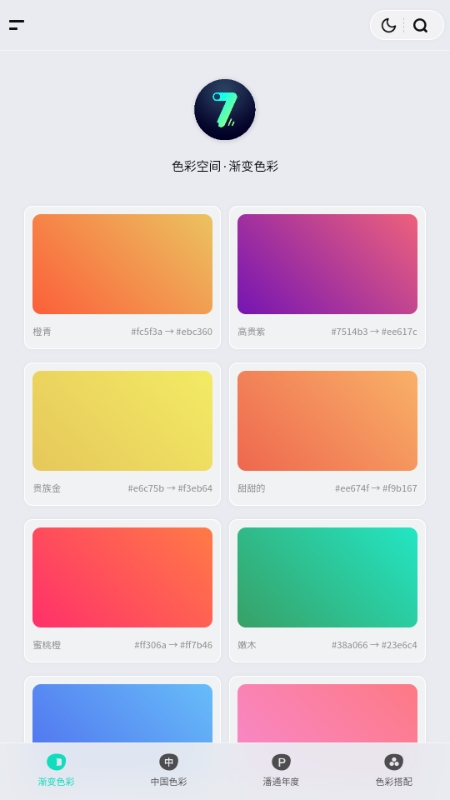This screenshot has width=450, height=800.
Task: Open the hamburger menu
Action: [x=16, y=25]
